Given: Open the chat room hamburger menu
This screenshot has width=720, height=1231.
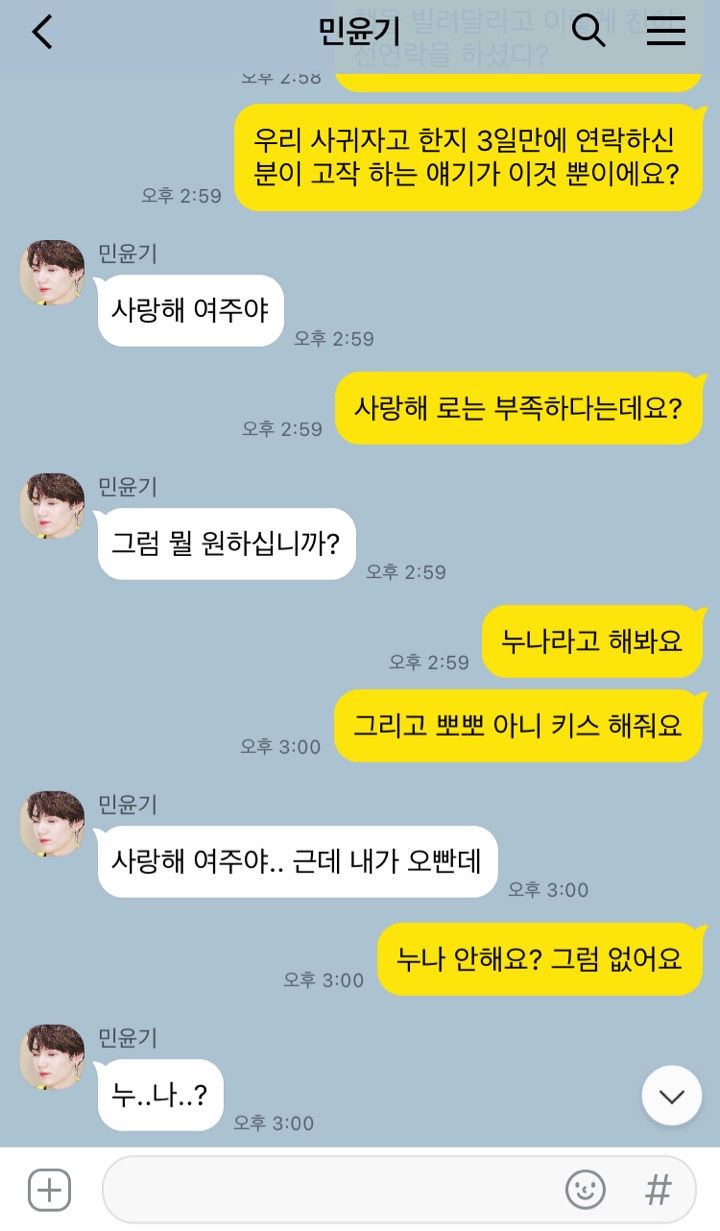Looking at the screenshot, I should [666, 32].
